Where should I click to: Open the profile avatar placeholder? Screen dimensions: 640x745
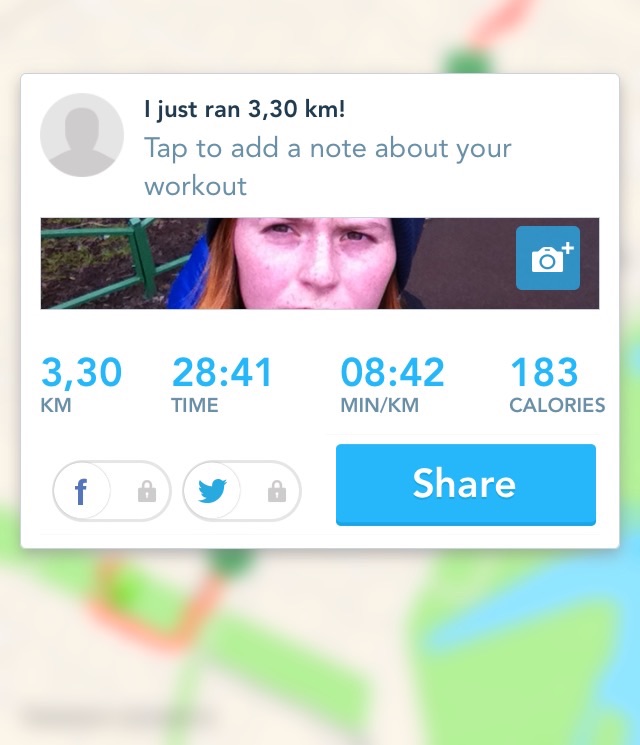[82, 135]
